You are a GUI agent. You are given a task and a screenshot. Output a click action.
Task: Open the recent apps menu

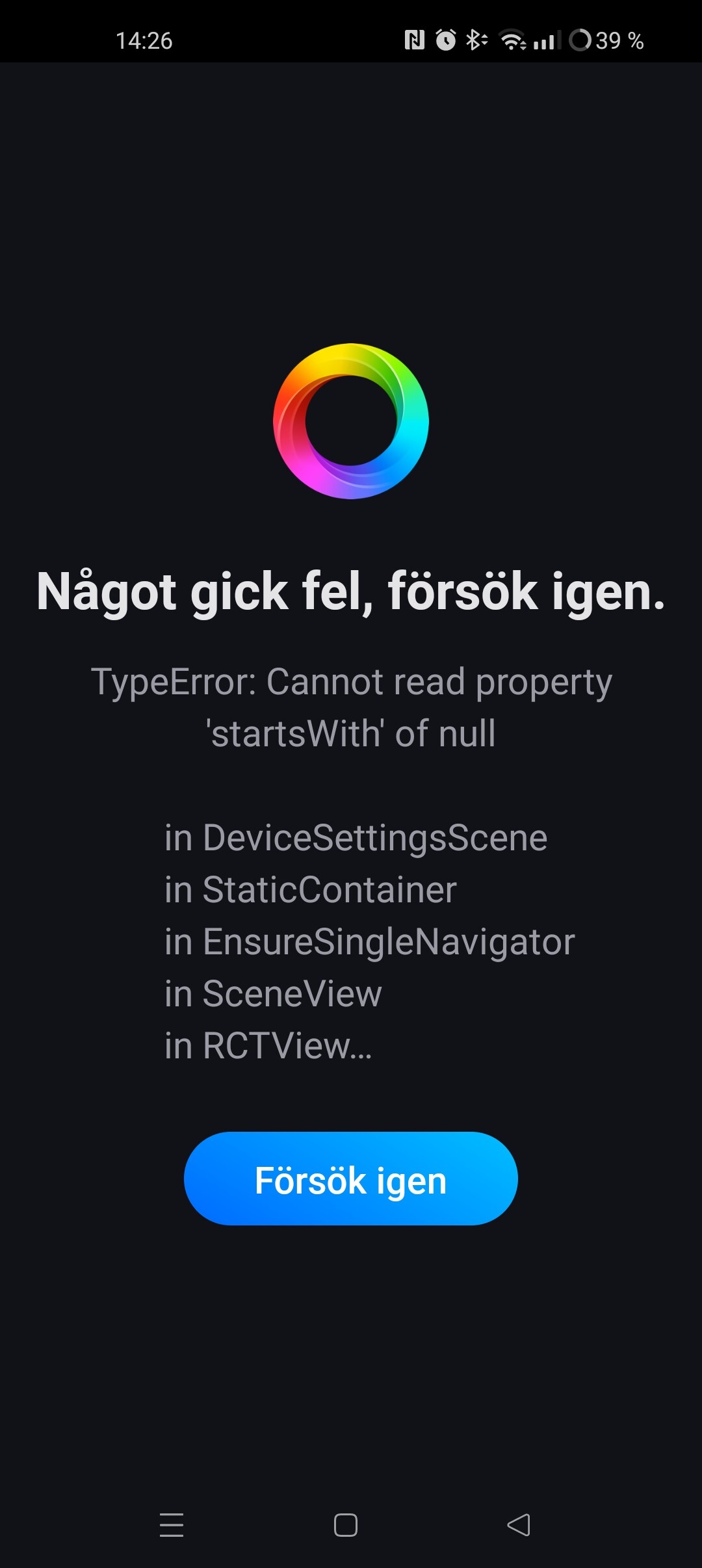[172, 1524]
